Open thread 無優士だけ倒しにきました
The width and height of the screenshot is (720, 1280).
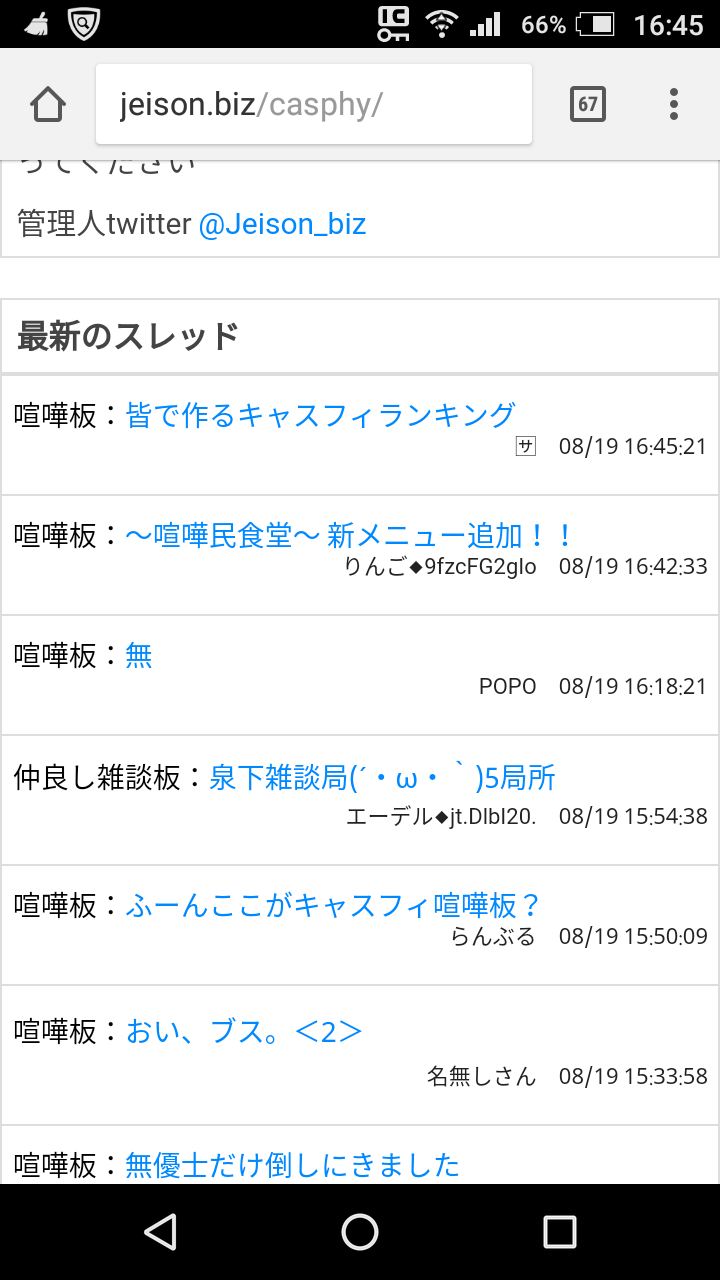pyautogui.click(x=292, y=1165)
